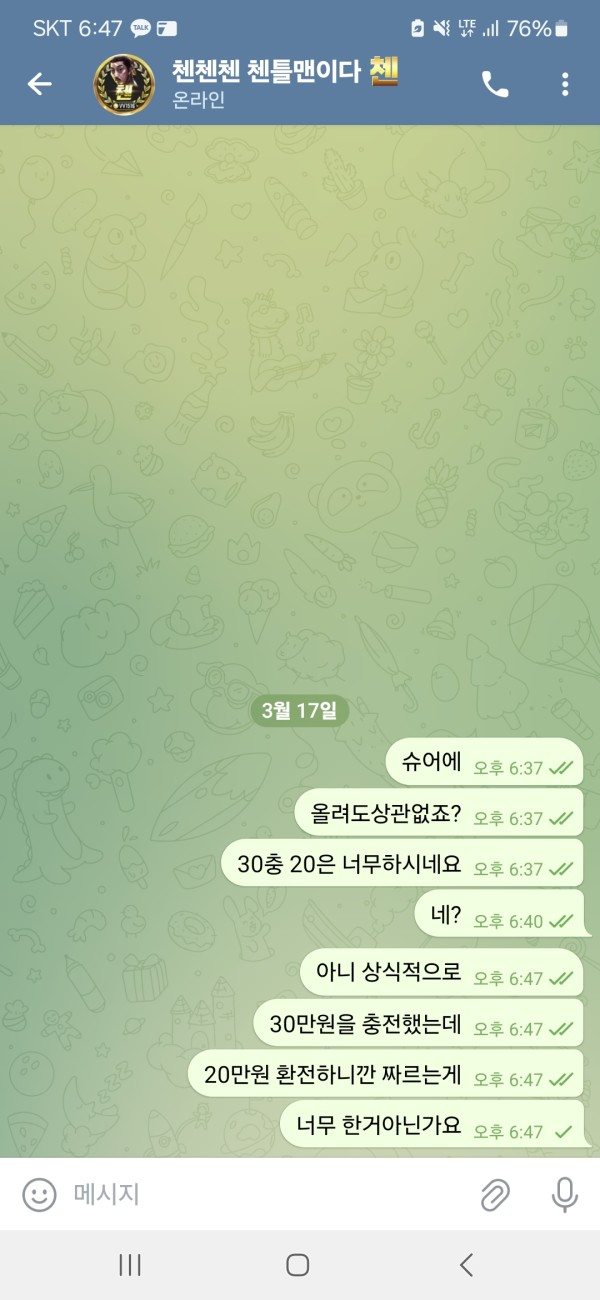Go to the system home screen
The width and height of the screenshot is (600, 1300).
tap(298, 1265)
